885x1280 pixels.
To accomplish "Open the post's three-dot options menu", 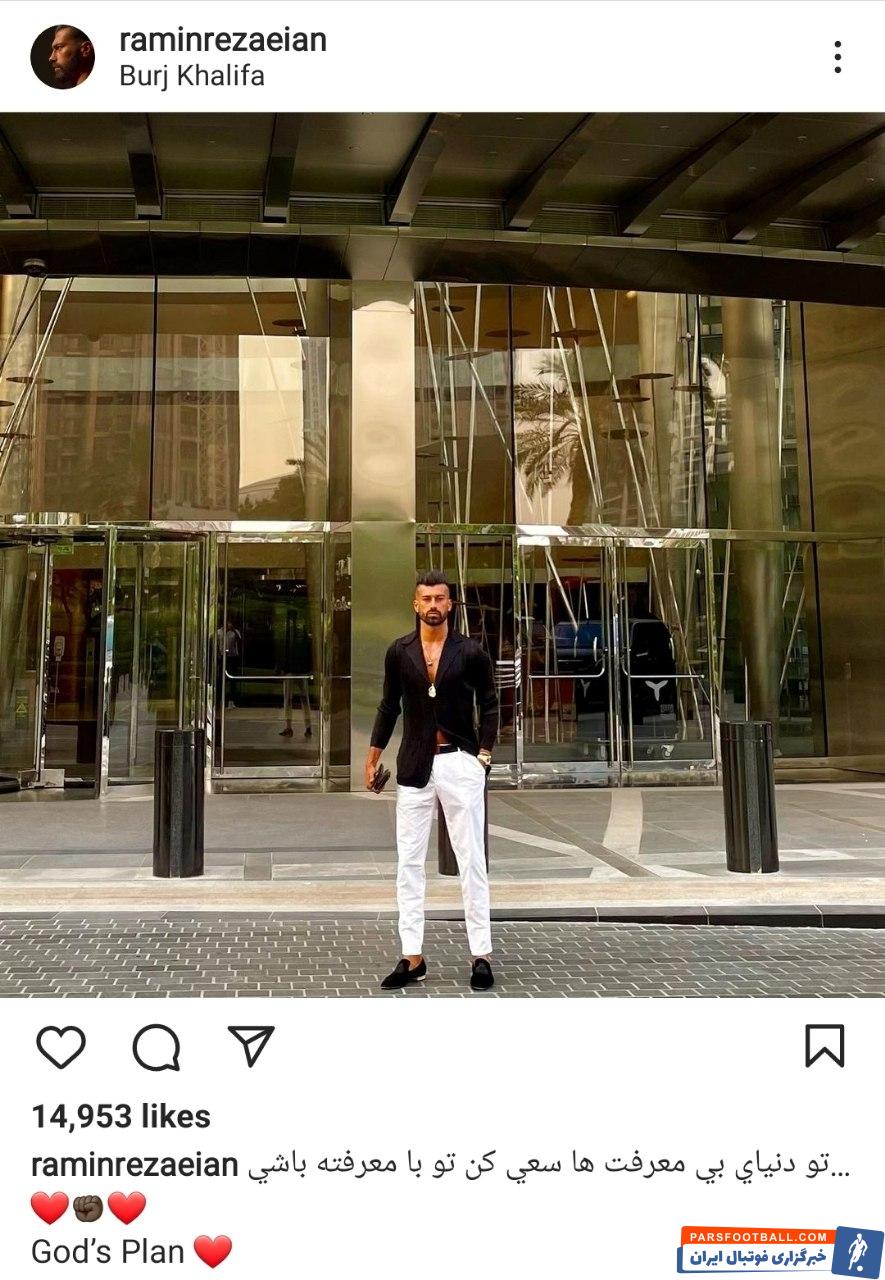I will 837,57.
